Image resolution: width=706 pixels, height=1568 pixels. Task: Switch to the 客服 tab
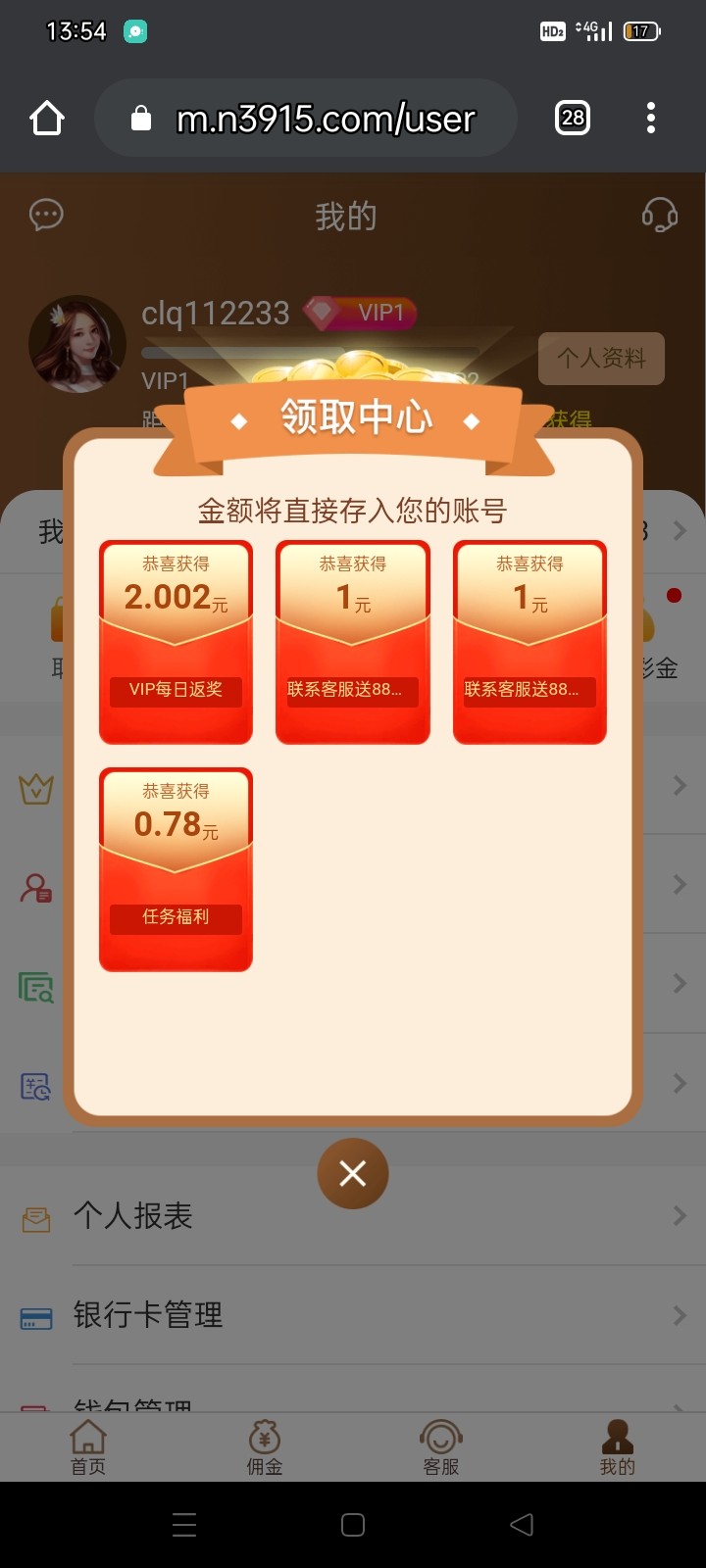[441, 1447]
